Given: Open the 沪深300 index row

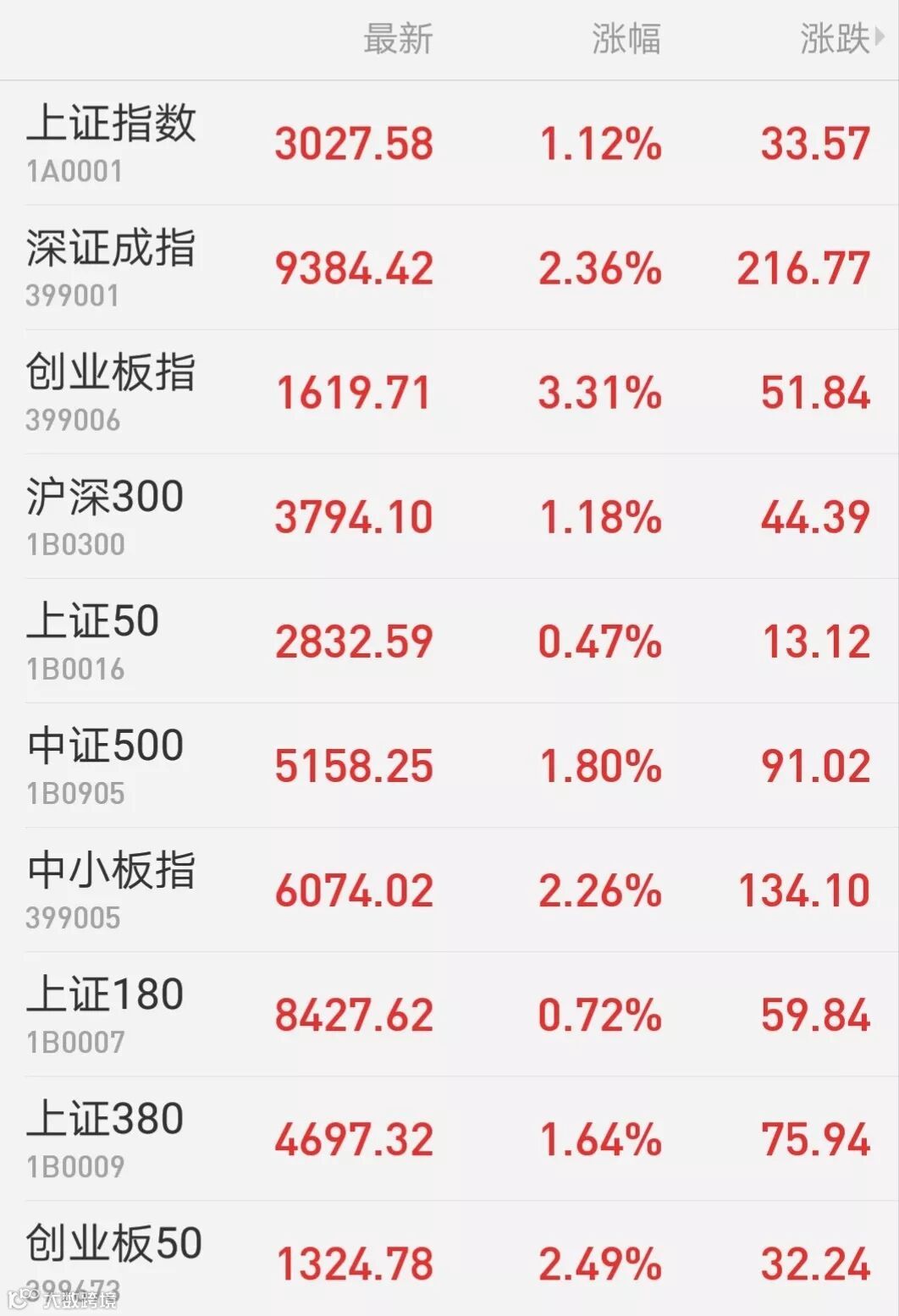Looking at the screenshot, I should click(449, 516).
